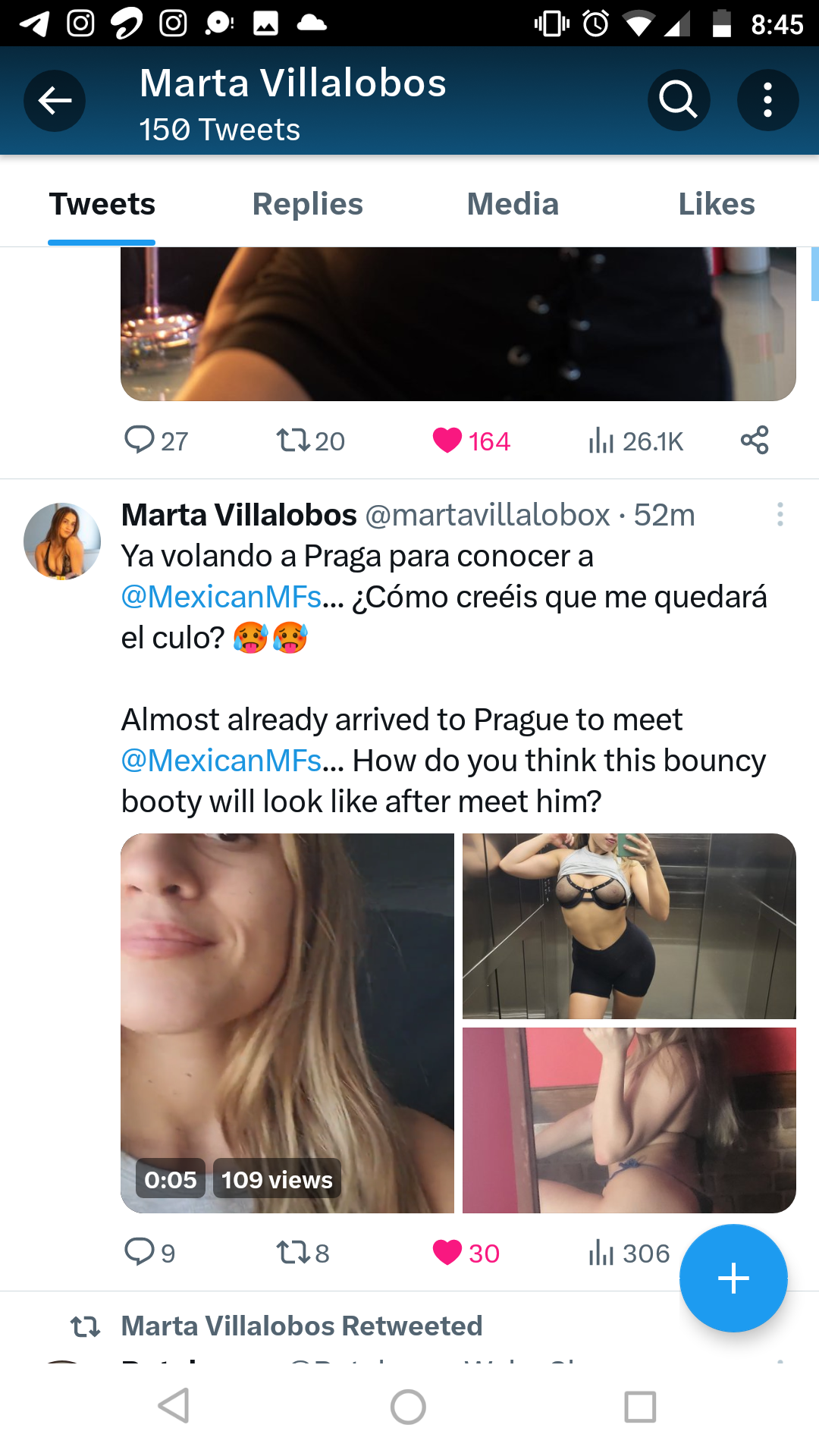Compose a new tweet
The image size is (819, 1456).
(733, 1279)
